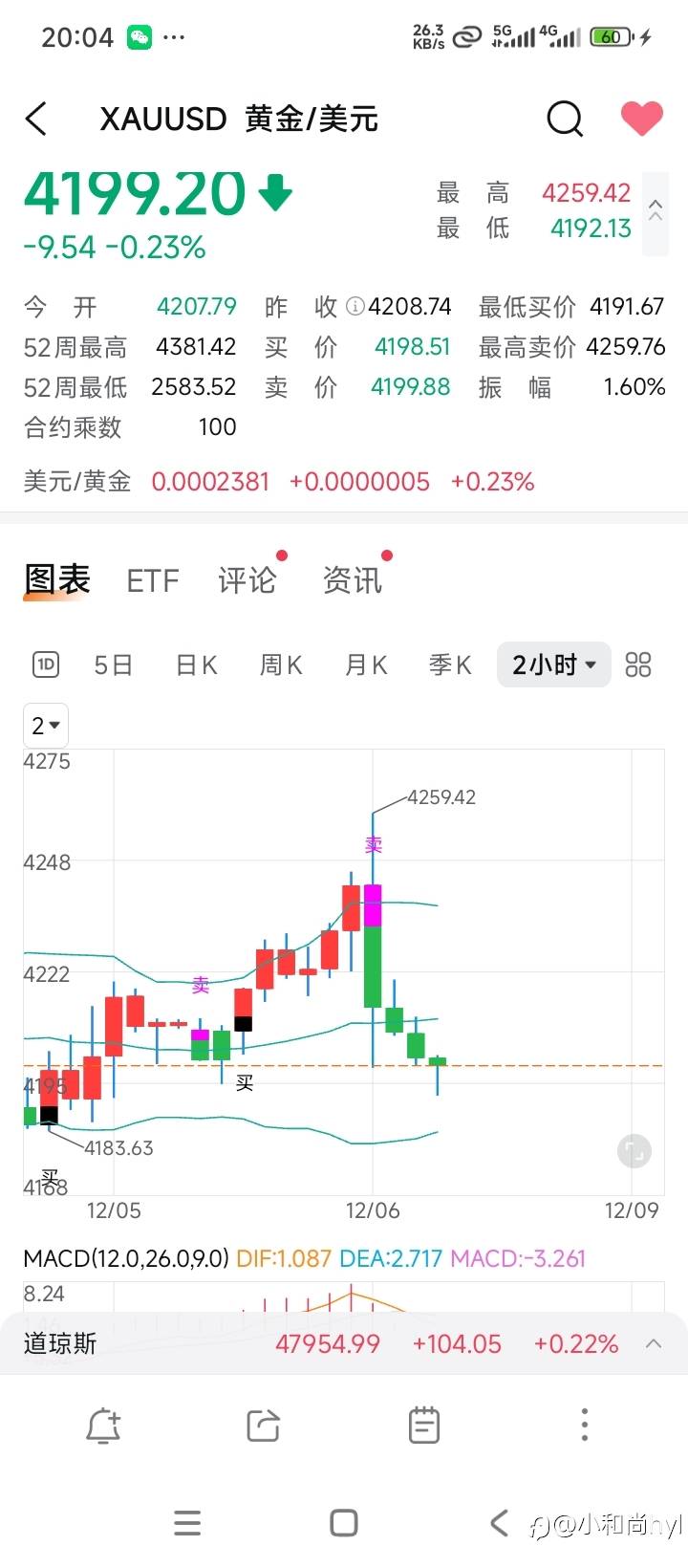
Task: Open the search magnifier icon
Action: pos(565,120)
